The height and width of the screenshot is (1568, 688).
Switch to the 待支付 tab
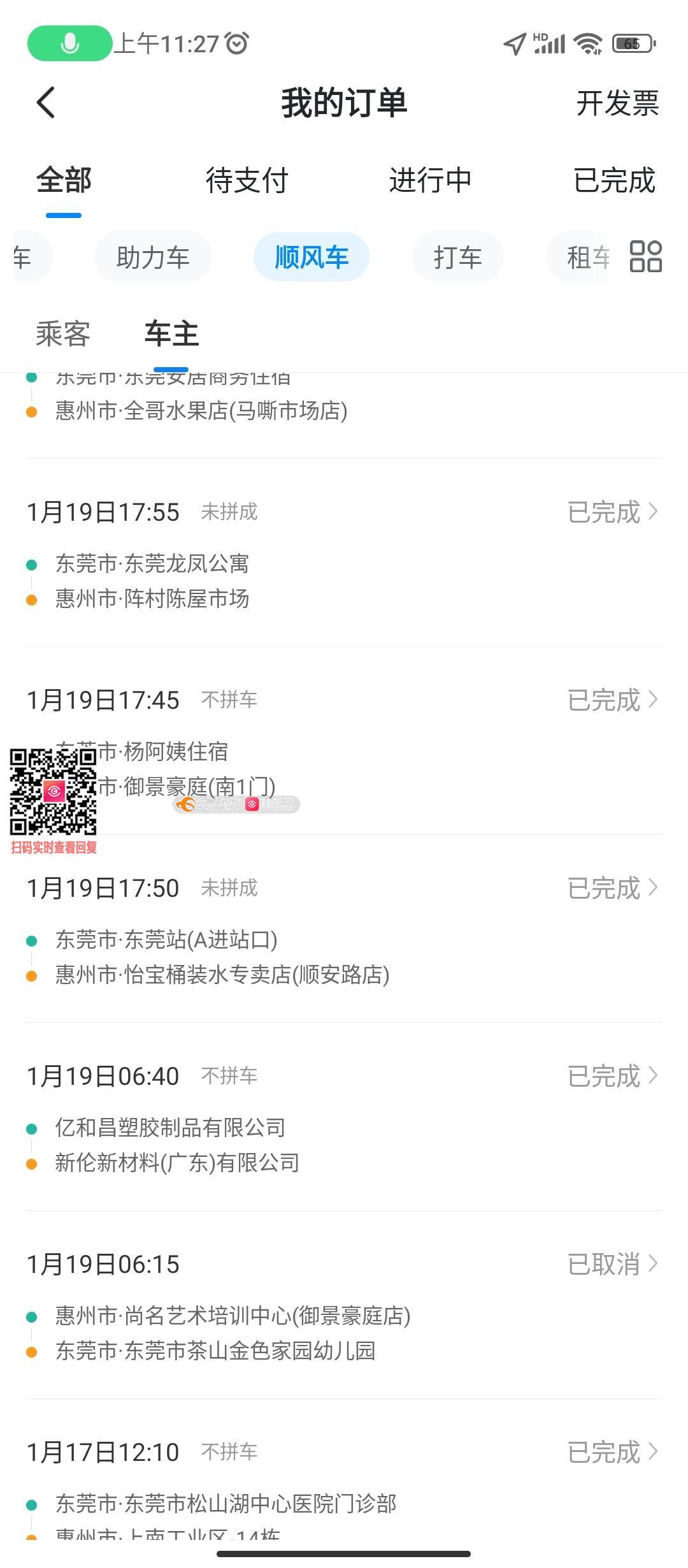pyautogui.click(x=247, y=180)
